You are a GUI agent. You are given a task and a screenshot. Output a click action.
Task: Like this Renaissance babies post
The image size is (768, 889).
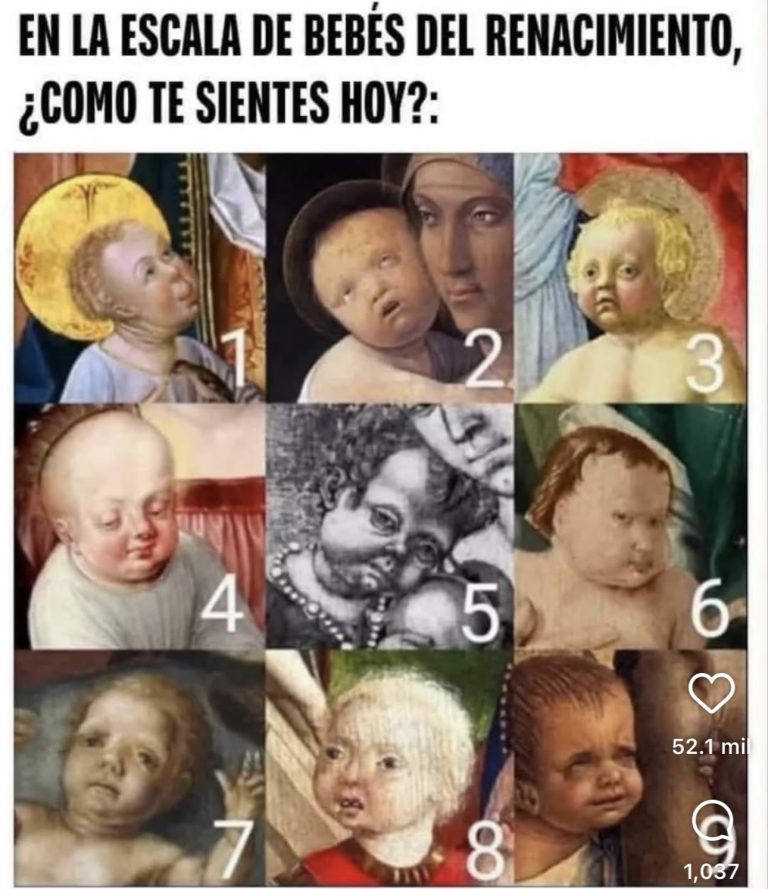pyautogui.click(x=712, y=693)
